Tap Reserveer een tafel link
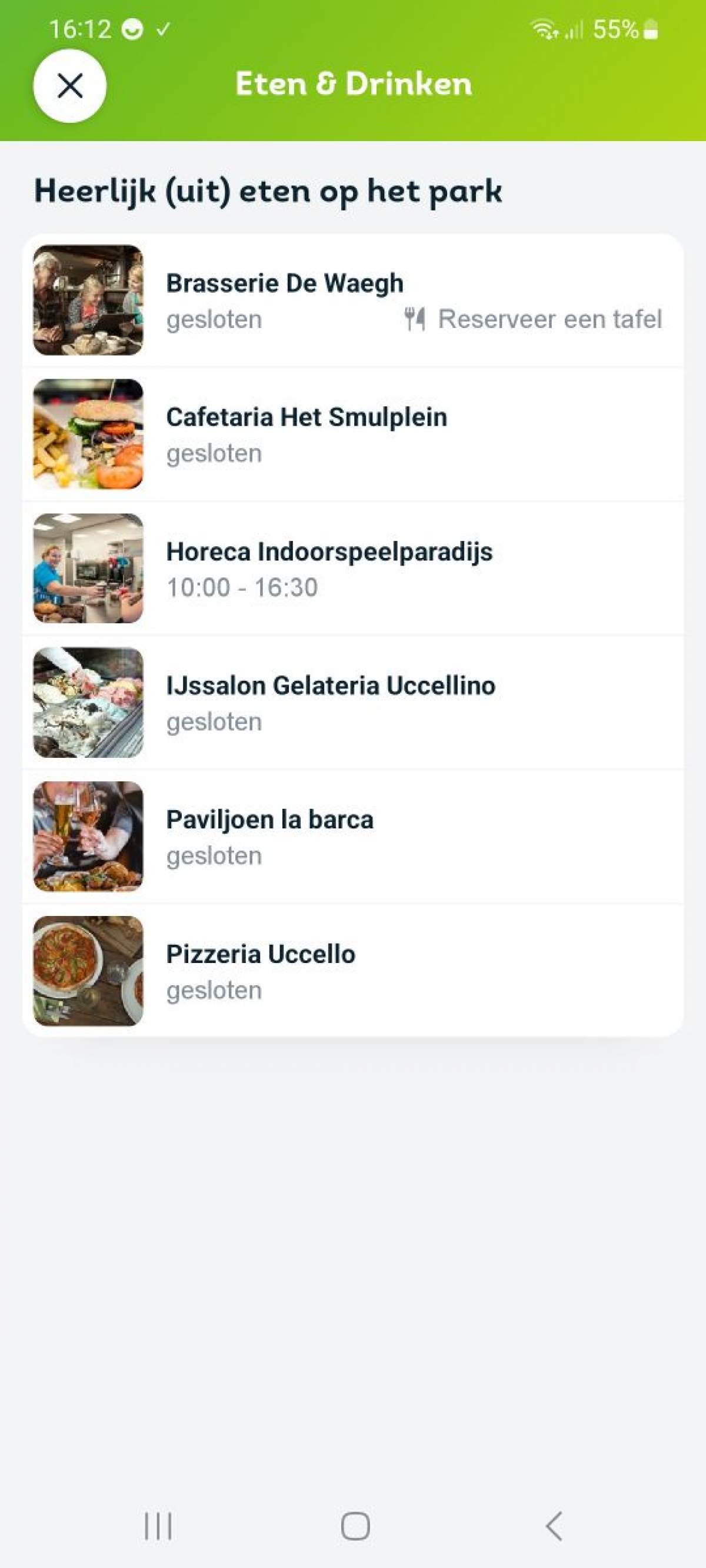The image size is (706, 1568). click(534, 319)
